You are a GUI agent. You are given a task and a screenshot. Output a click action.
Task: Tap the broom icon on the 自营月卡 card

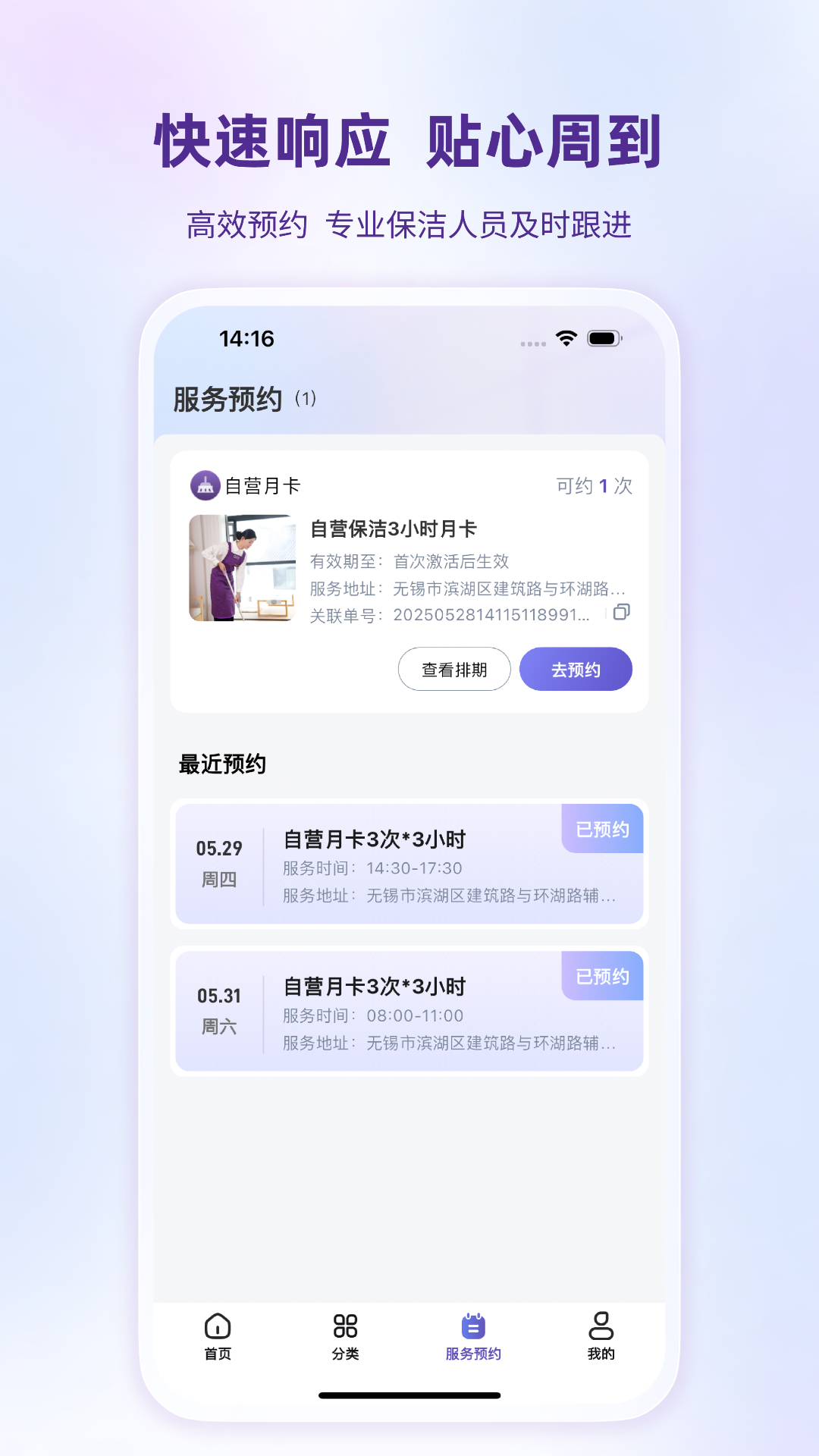203,486
